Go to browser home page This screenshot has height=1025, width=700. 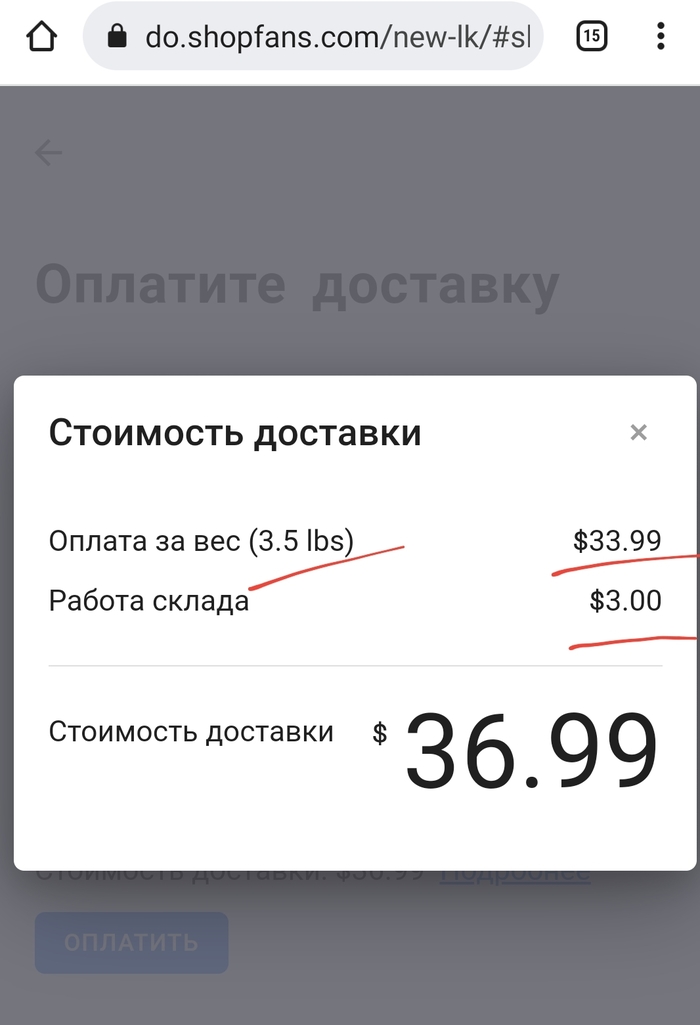click(41, 37)
